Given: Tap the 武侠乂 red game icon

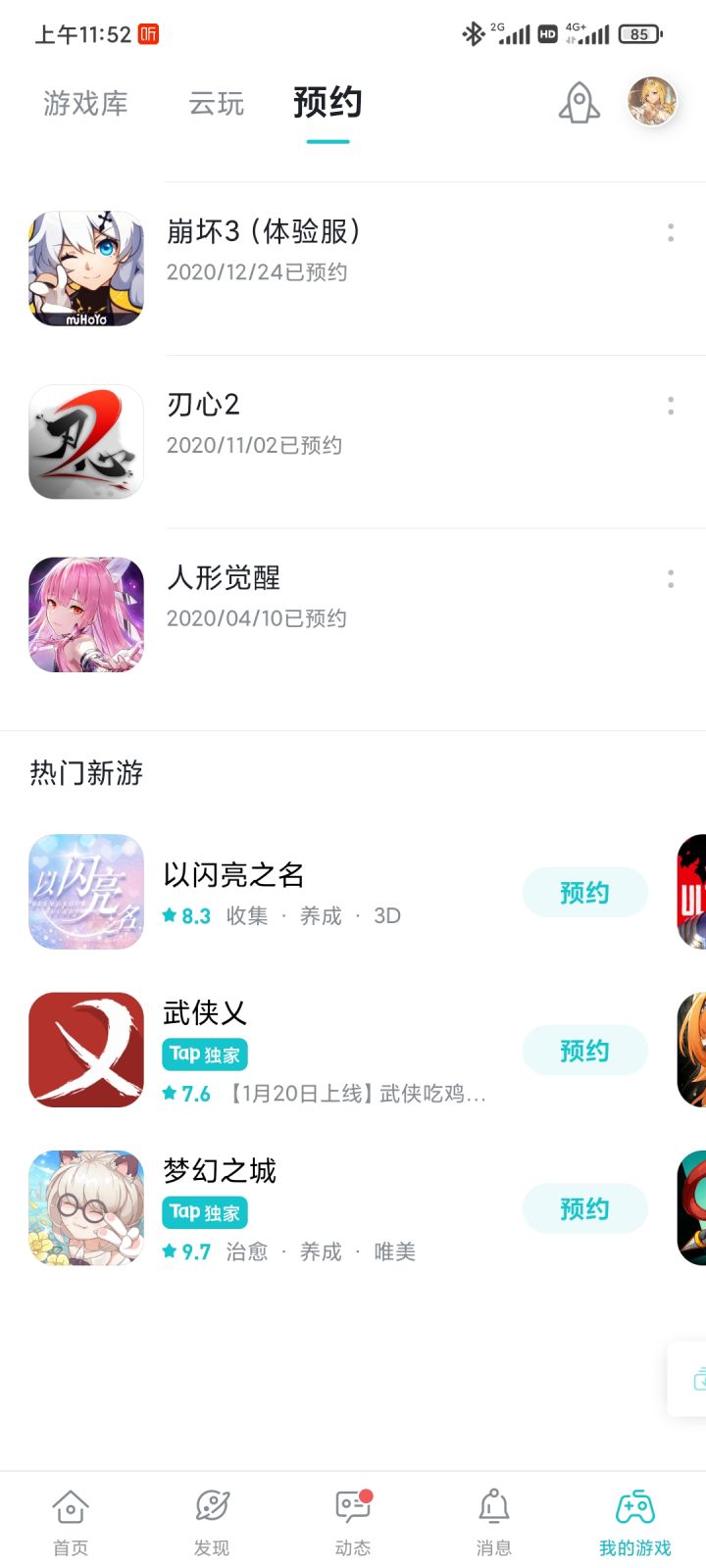Looking at the screenshot, I should 85,1049.
